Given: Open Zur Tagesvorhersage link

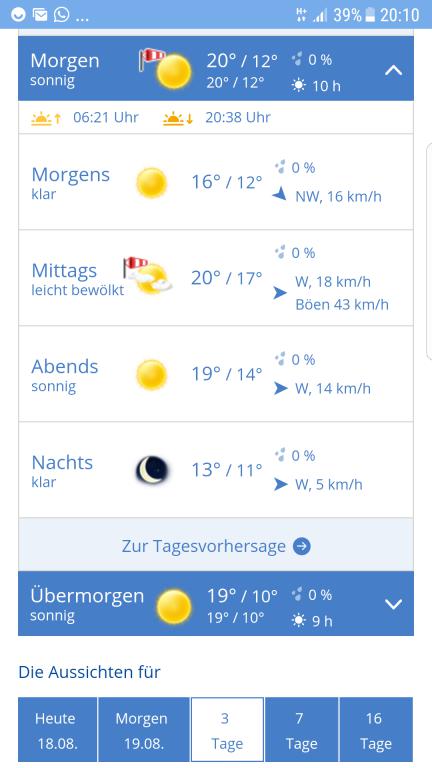Looking at the screenshot, I should (216, 546).
